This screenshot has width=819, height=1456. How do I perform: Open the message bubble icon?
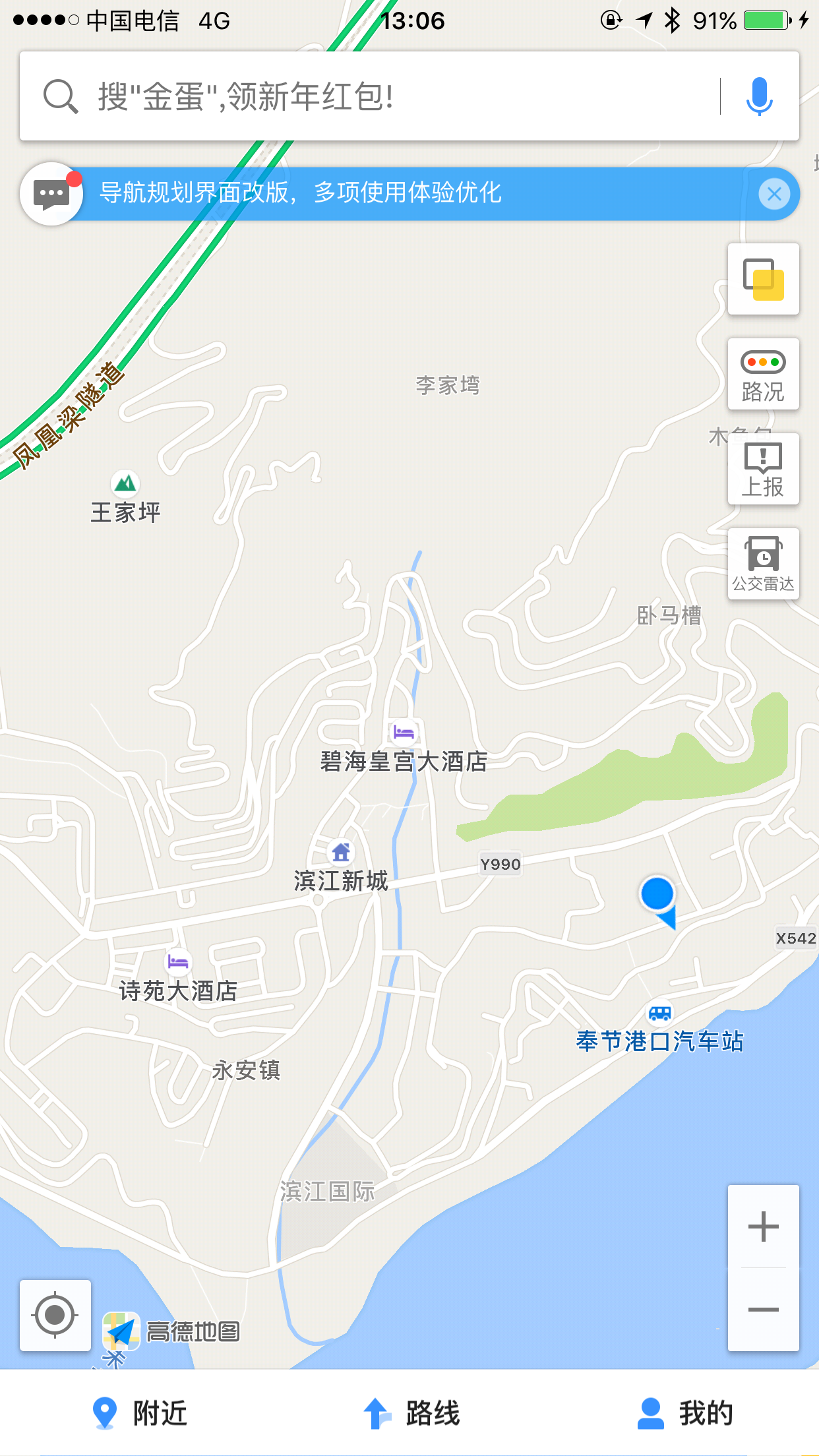click(51, 194)
